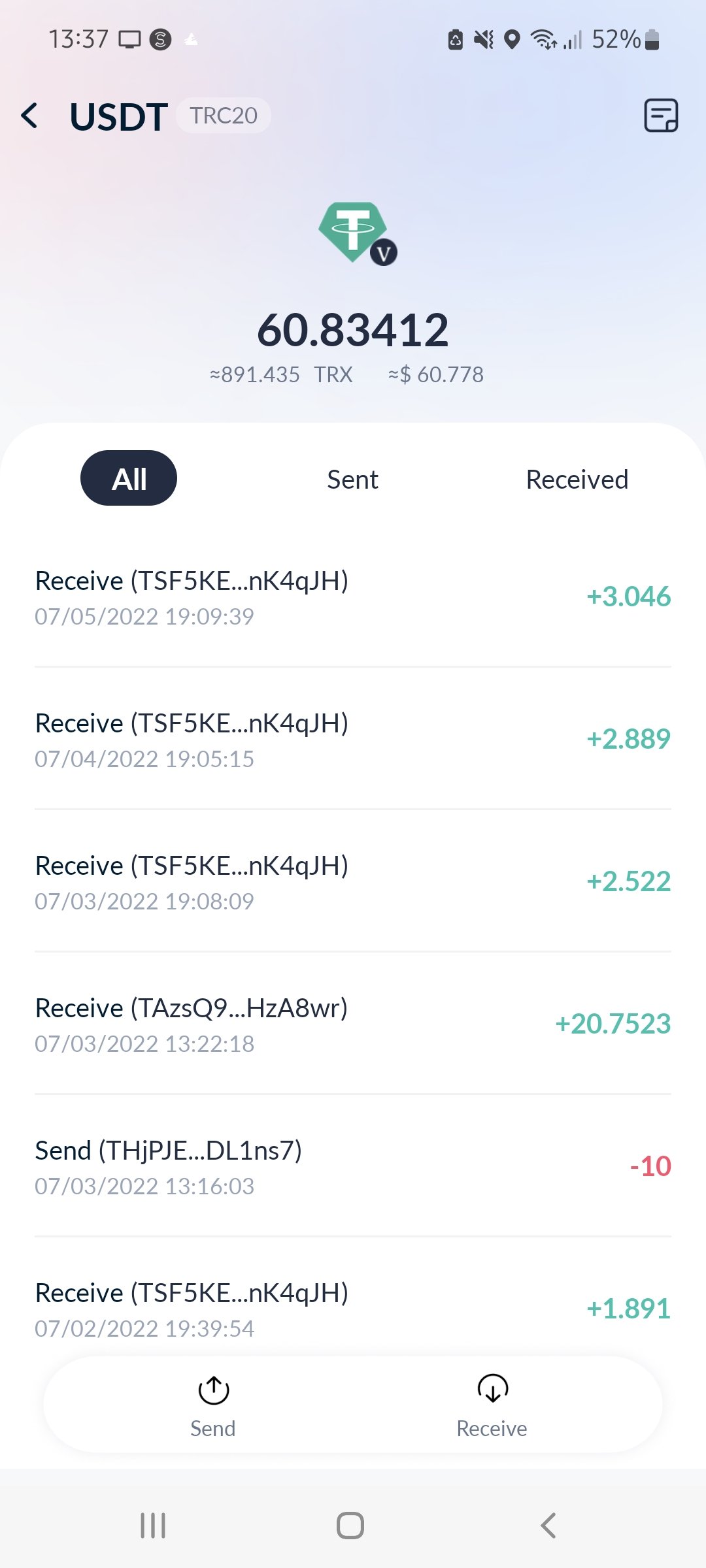The height and width of the screenshot is (1568, 706).
Task: Switch to the Sent tab
Action: (x=352, y=480)
